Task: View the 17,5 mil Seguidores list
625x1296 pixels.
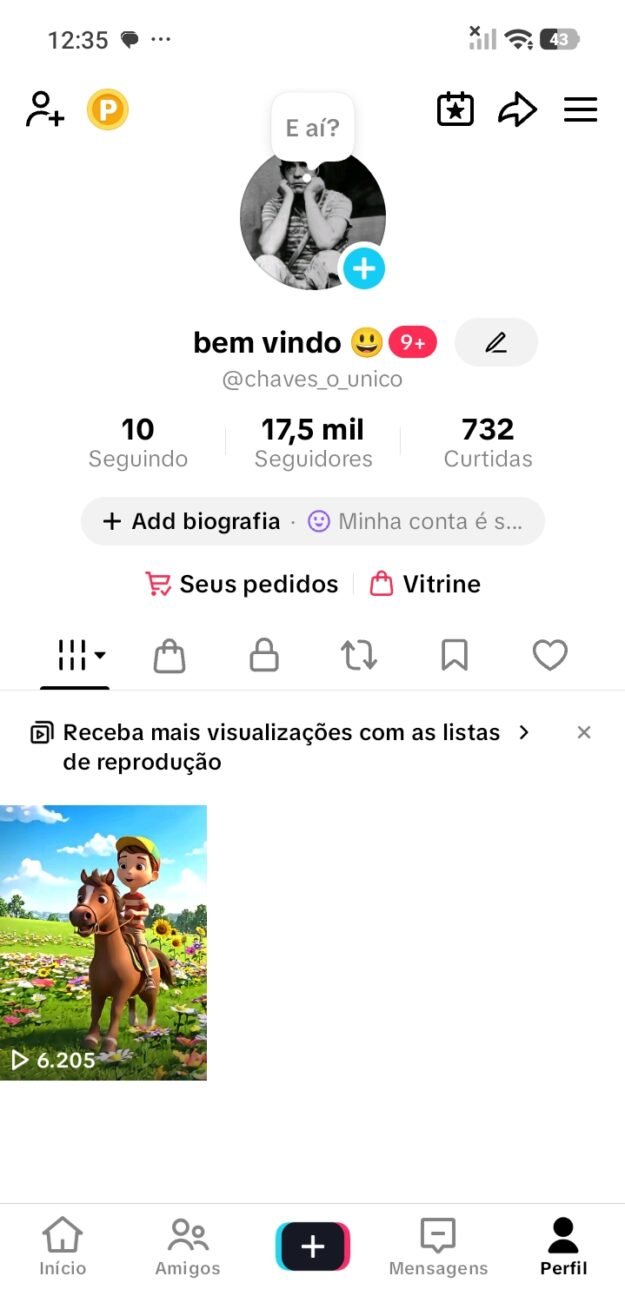Action: click(x=313, y=443)
